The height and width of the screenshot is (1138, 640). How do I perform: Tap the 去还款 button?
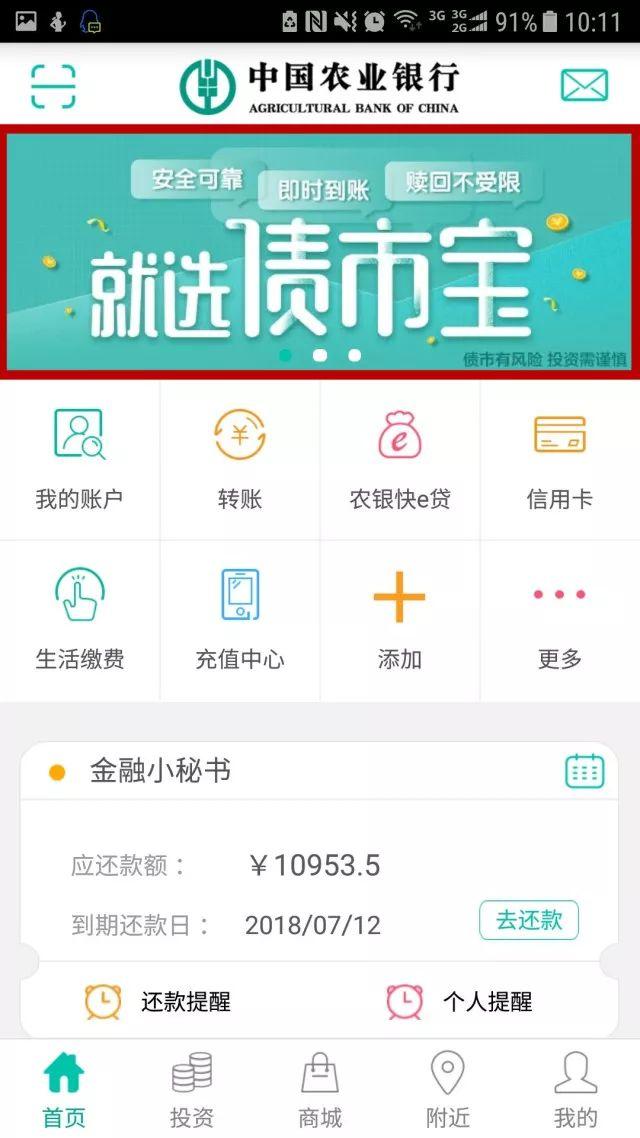click(x=529, y=920)
